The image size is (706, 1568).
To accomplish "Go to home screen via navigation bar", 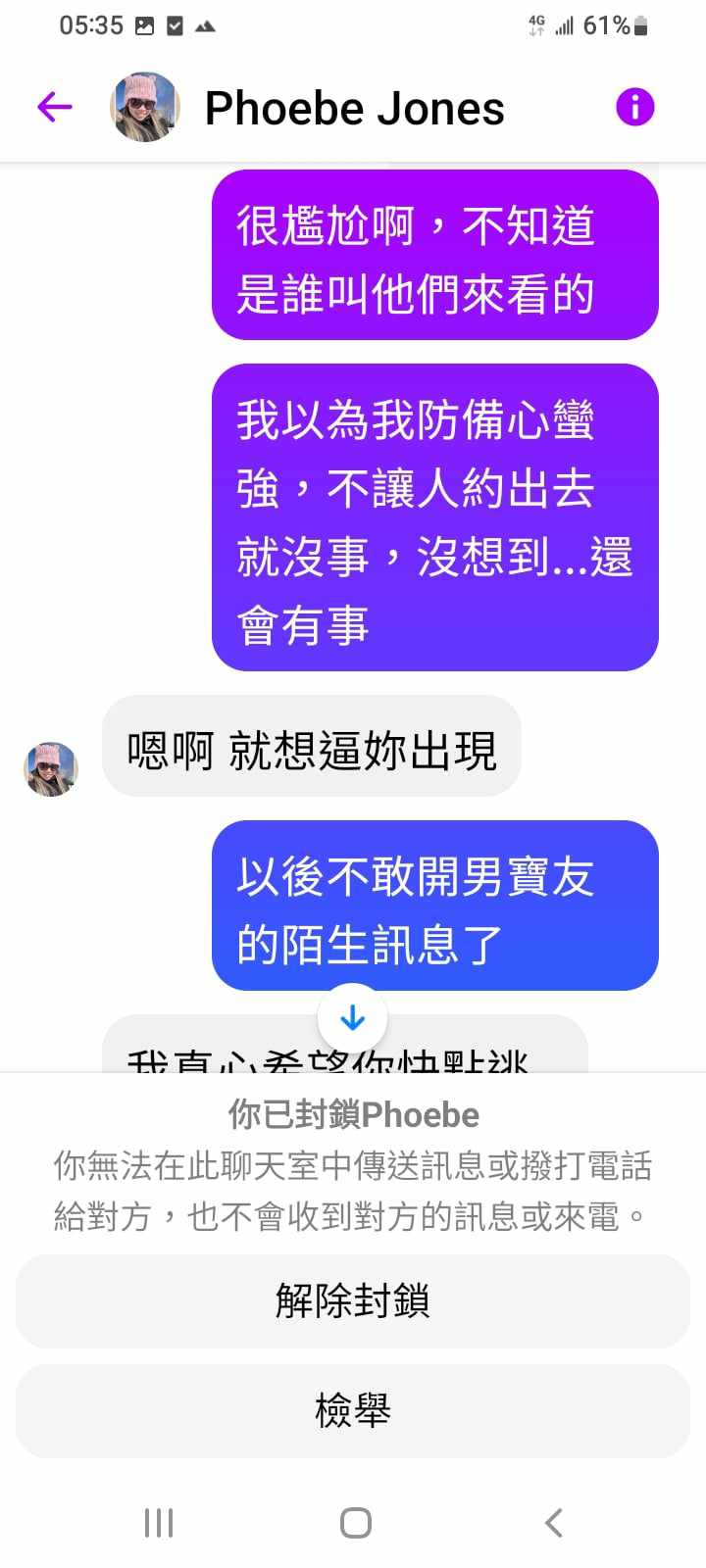I will coord(355,1523).
